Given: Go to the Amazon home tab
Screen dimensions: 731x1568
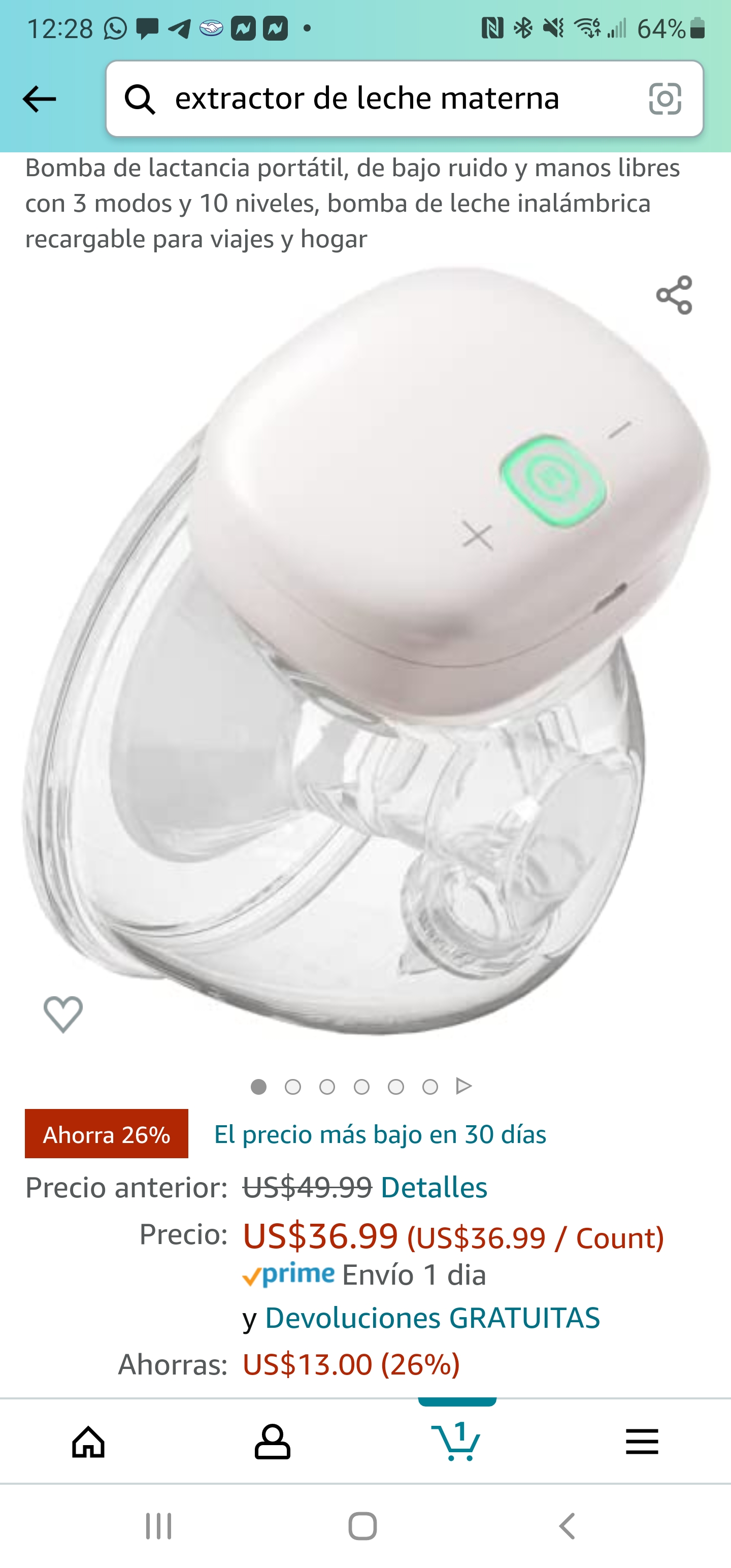Looking at the screenshot, I should 89,1442.
